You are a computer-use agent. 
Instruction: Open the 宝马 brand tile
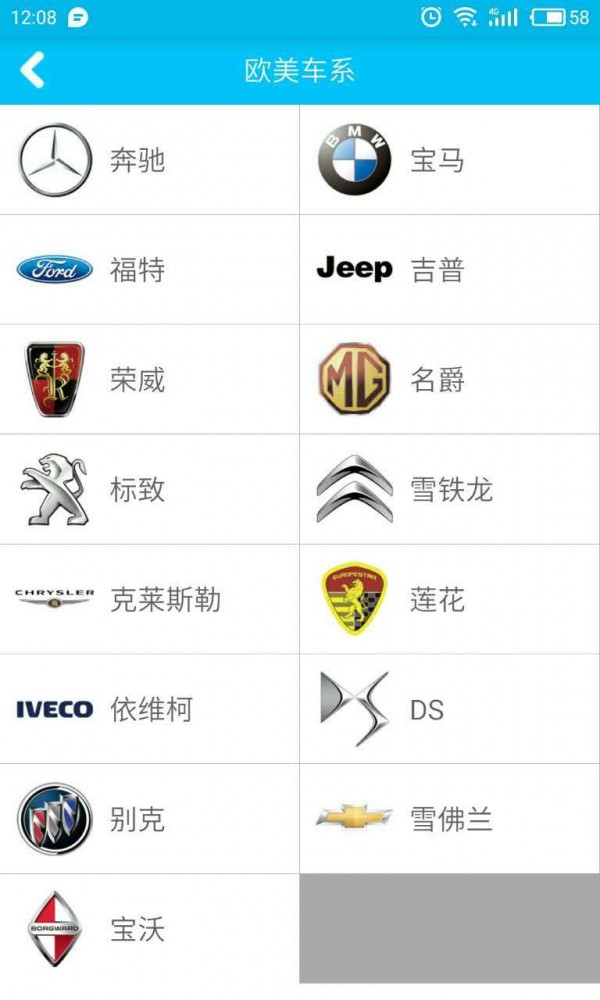[x=450, y=160]
